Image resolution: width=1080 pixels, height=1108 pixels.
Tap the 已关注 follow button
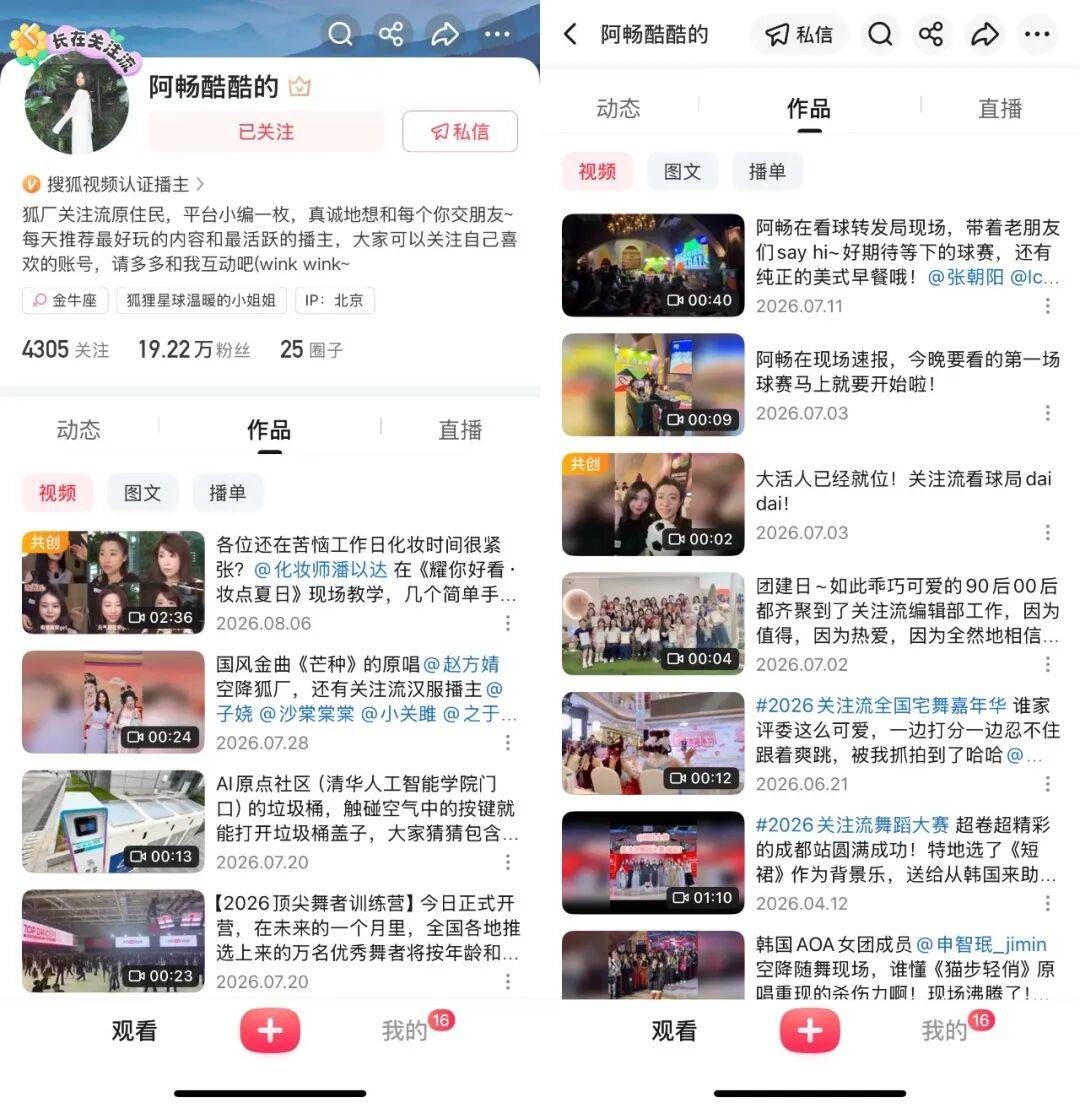click(266, 131)
